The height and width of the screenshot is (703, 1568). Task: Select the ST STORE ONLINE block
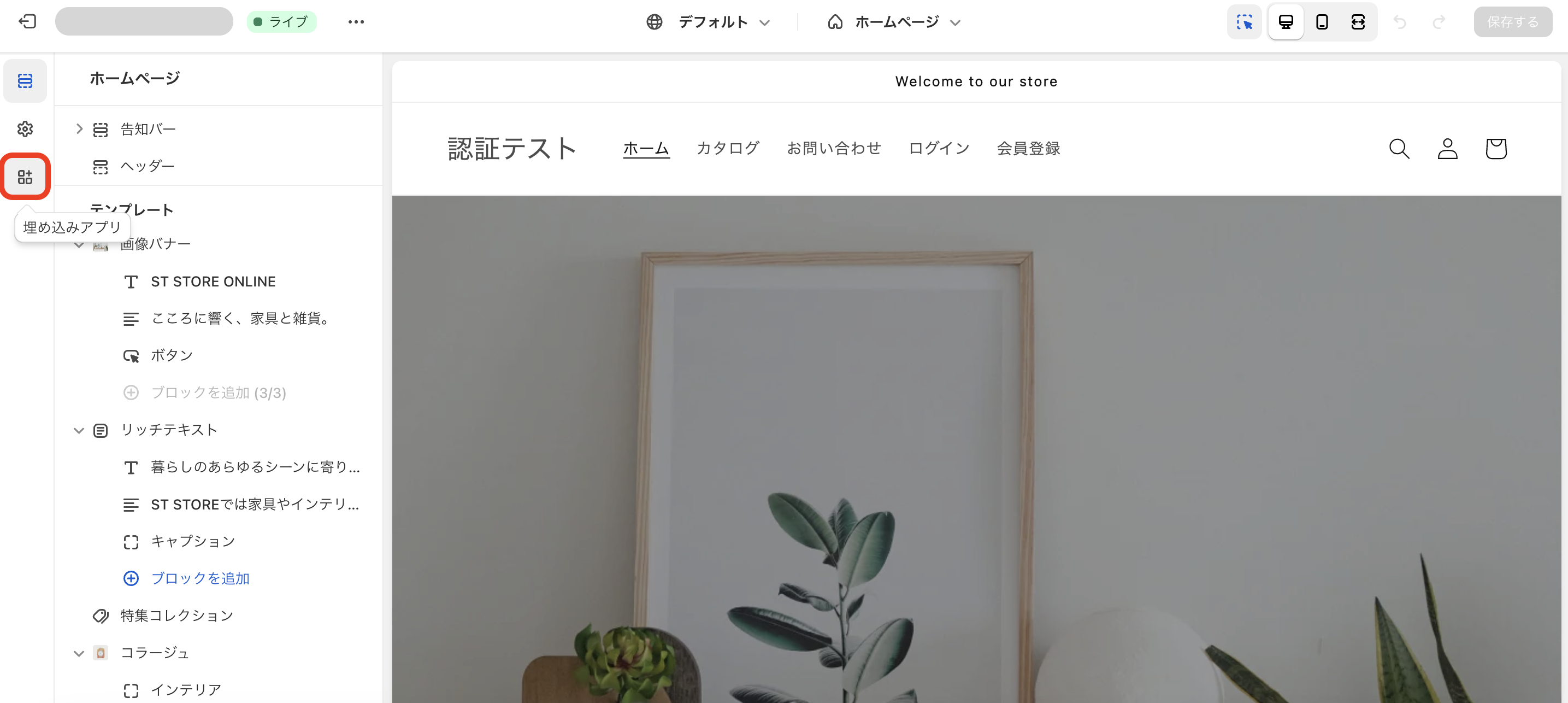click(x=213, y=282)
